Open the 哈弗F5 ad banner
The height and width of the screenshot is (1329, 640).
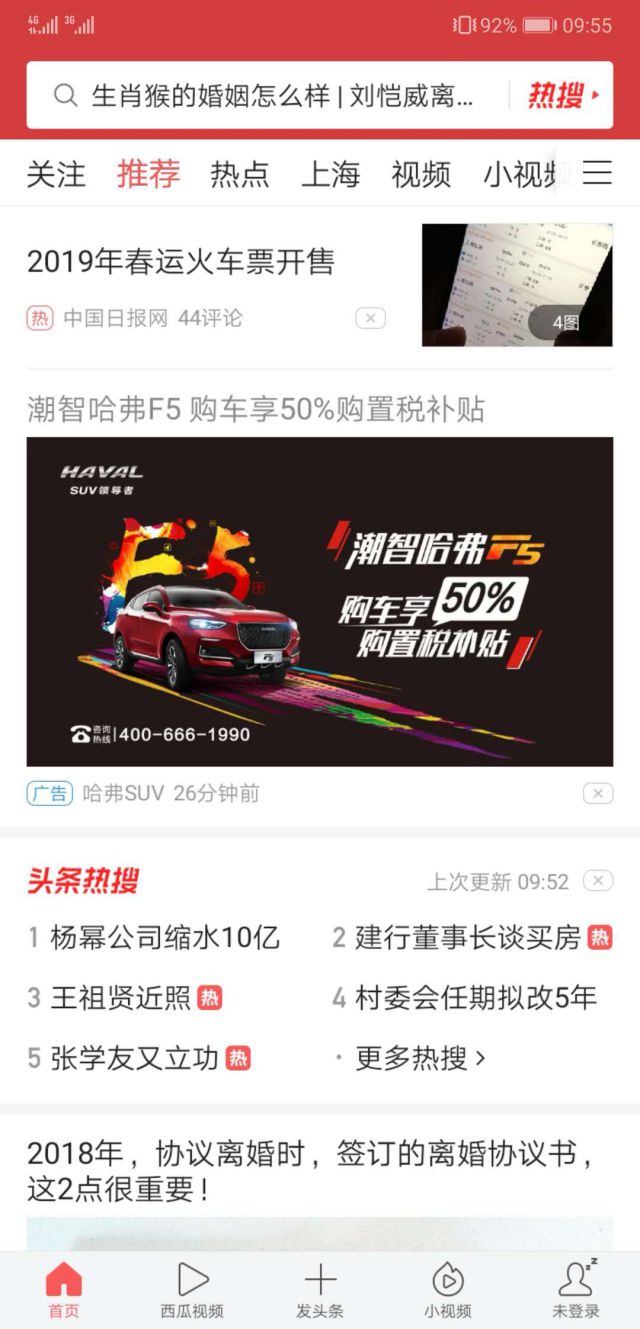[x=320, y=601]
